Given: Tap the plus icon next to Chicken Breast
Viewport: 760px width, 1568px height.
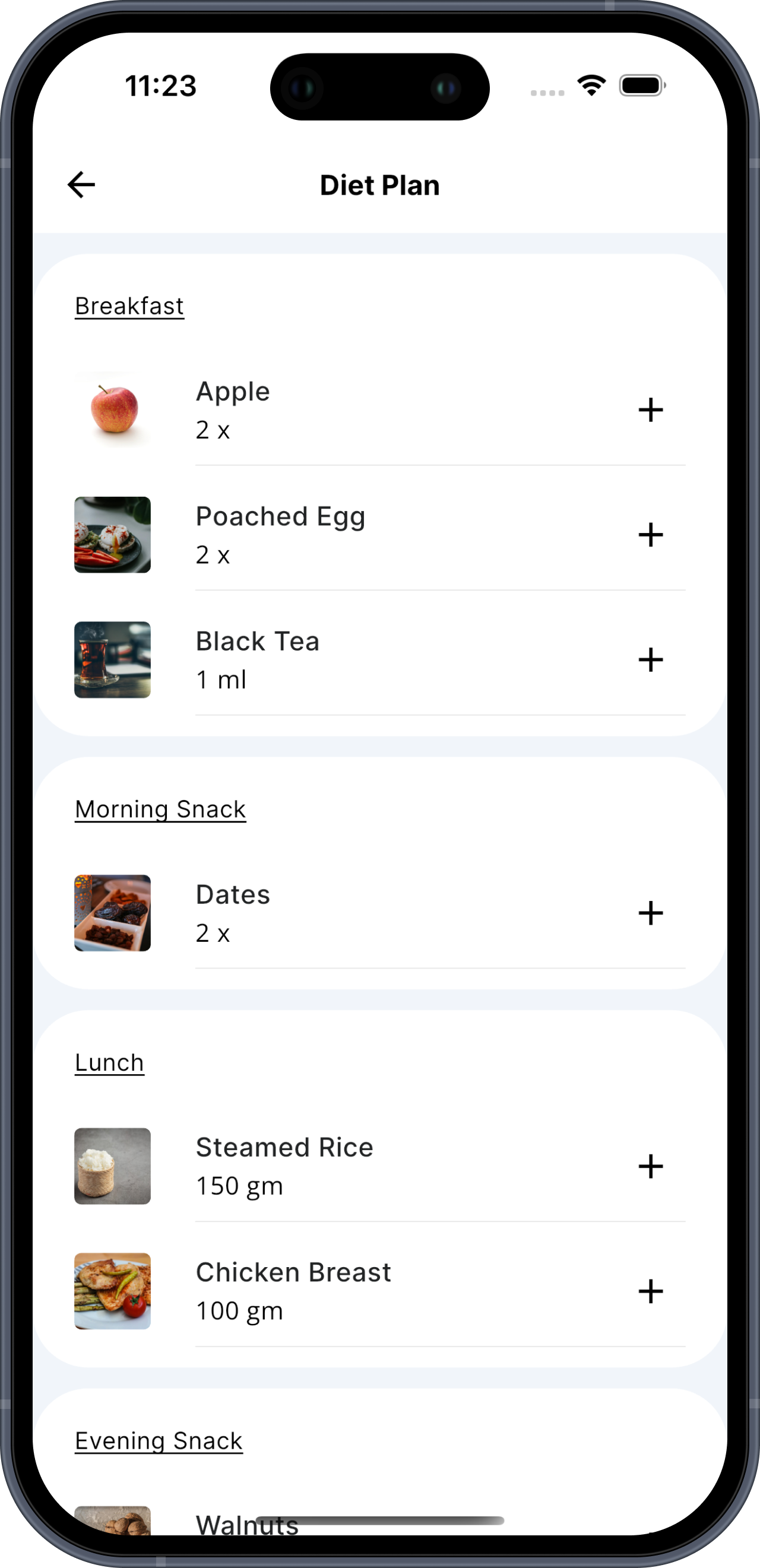Looking at the screenshot, I should (x=651, y=1291).
